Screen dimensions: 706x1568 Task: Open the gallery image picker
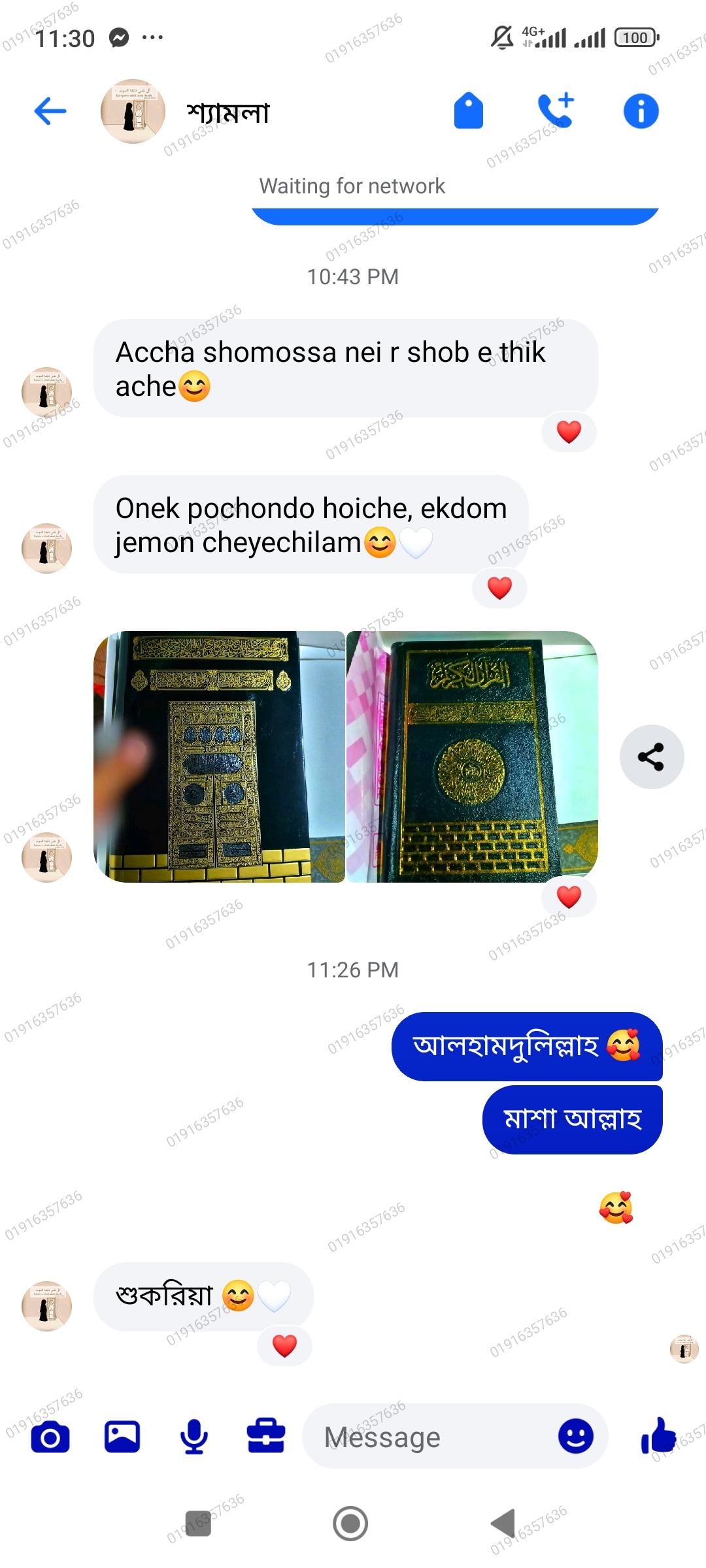[x=122, y=1437]
